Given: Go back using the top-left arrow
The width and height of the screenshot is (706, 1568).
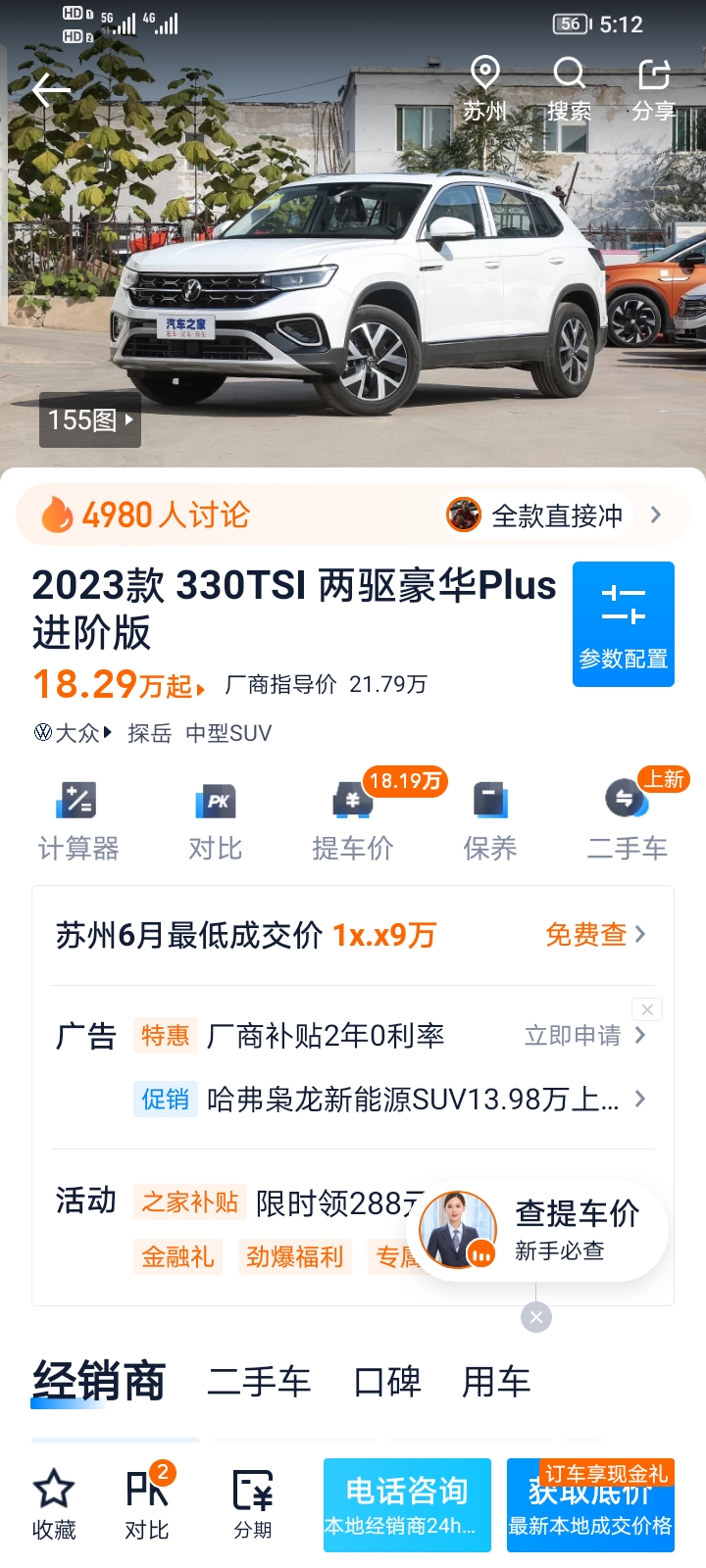Looking at the screenshot, I should 51,91.
